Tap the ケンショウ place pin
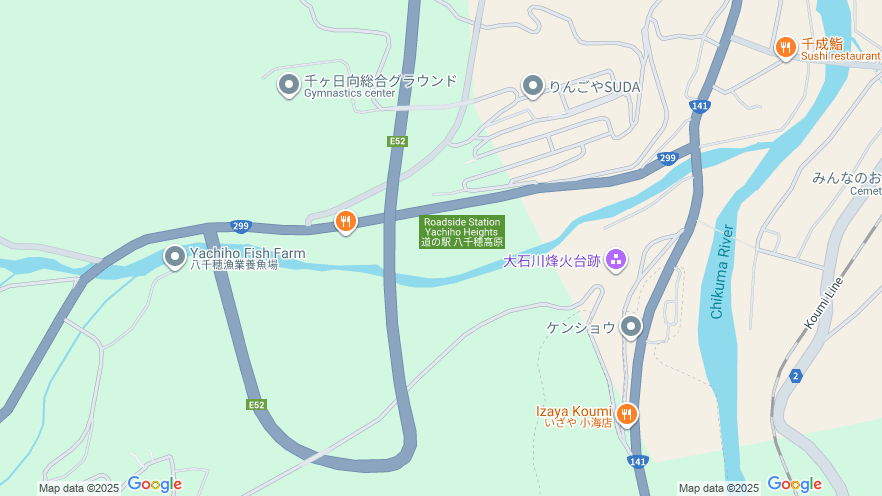The image size is (882, 496). point(630,327)
